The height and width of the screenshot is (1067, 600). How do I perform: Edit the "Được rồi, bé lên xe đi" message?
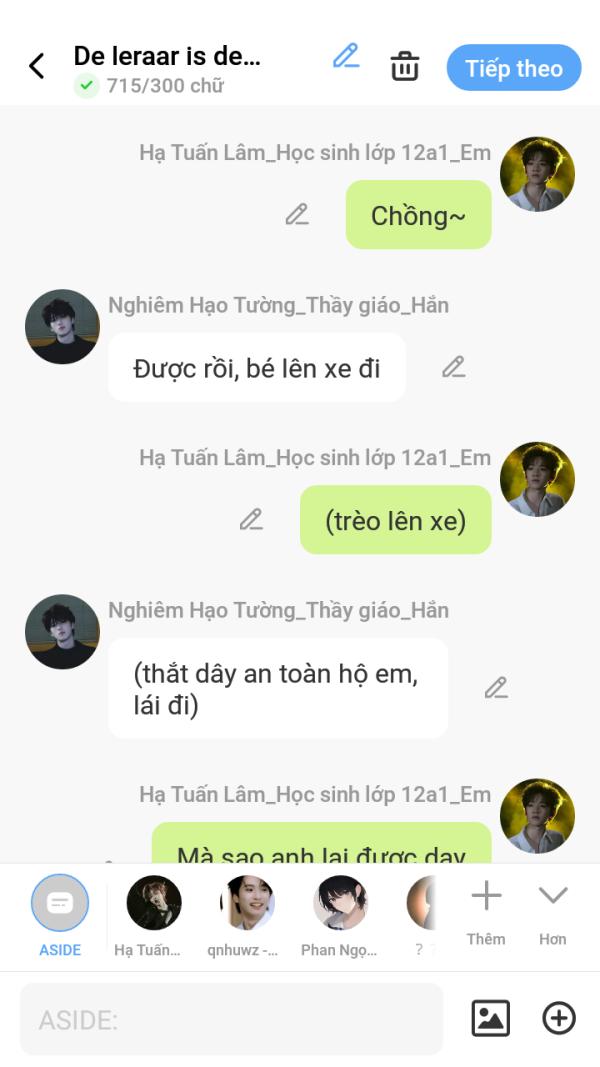click(454, 367)
